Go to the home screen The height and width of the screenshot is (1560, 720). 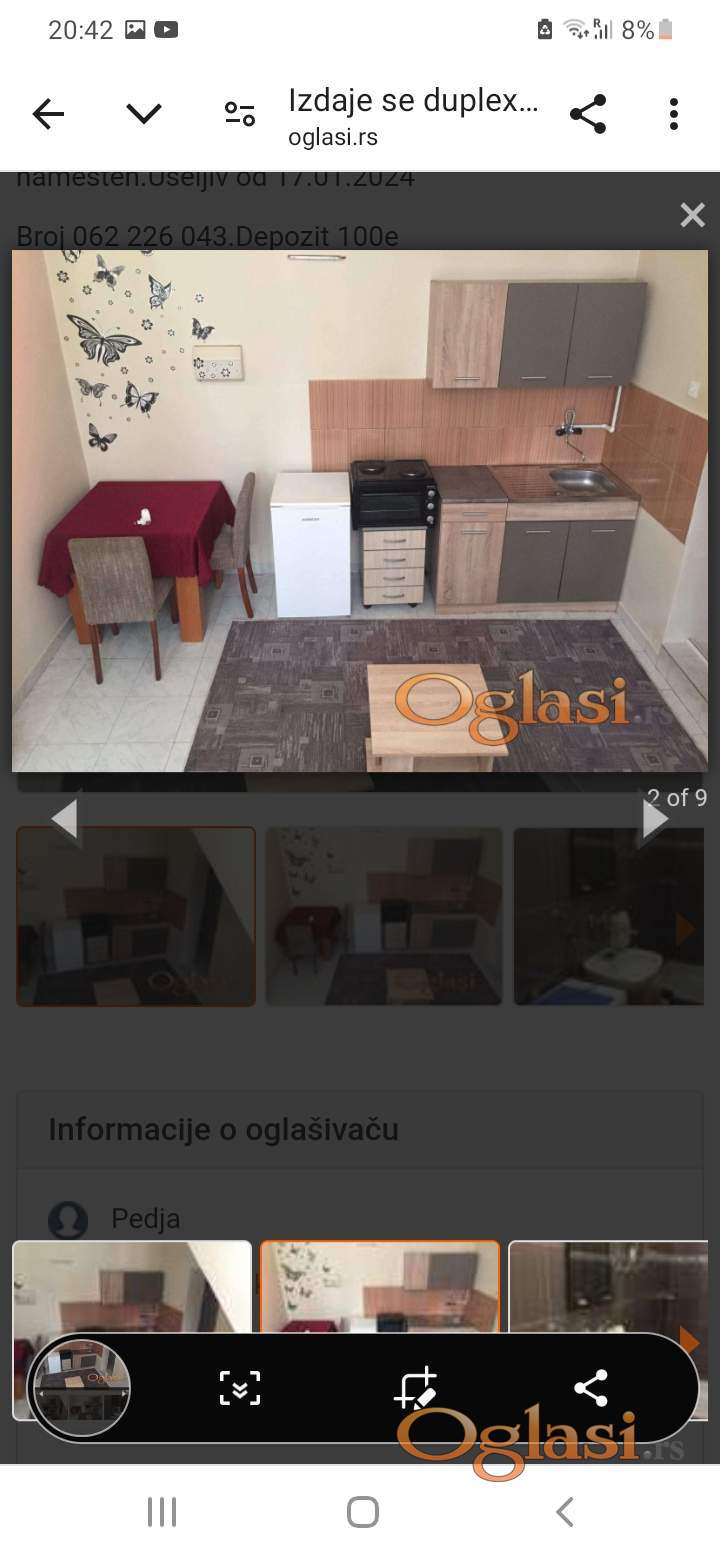click(x=362, y=1512)
